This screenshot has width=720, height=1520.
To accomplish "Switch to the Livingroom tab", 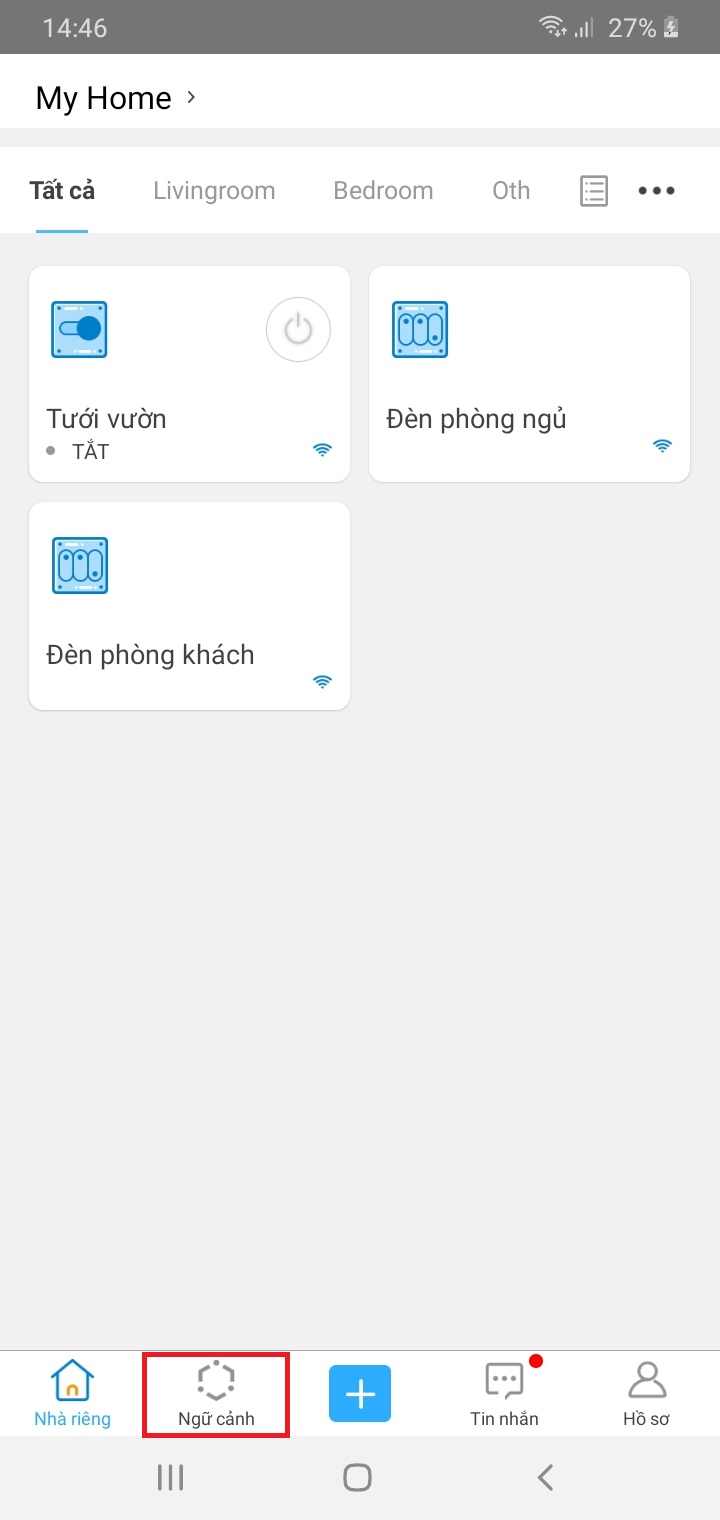I will tap(214, 190).
